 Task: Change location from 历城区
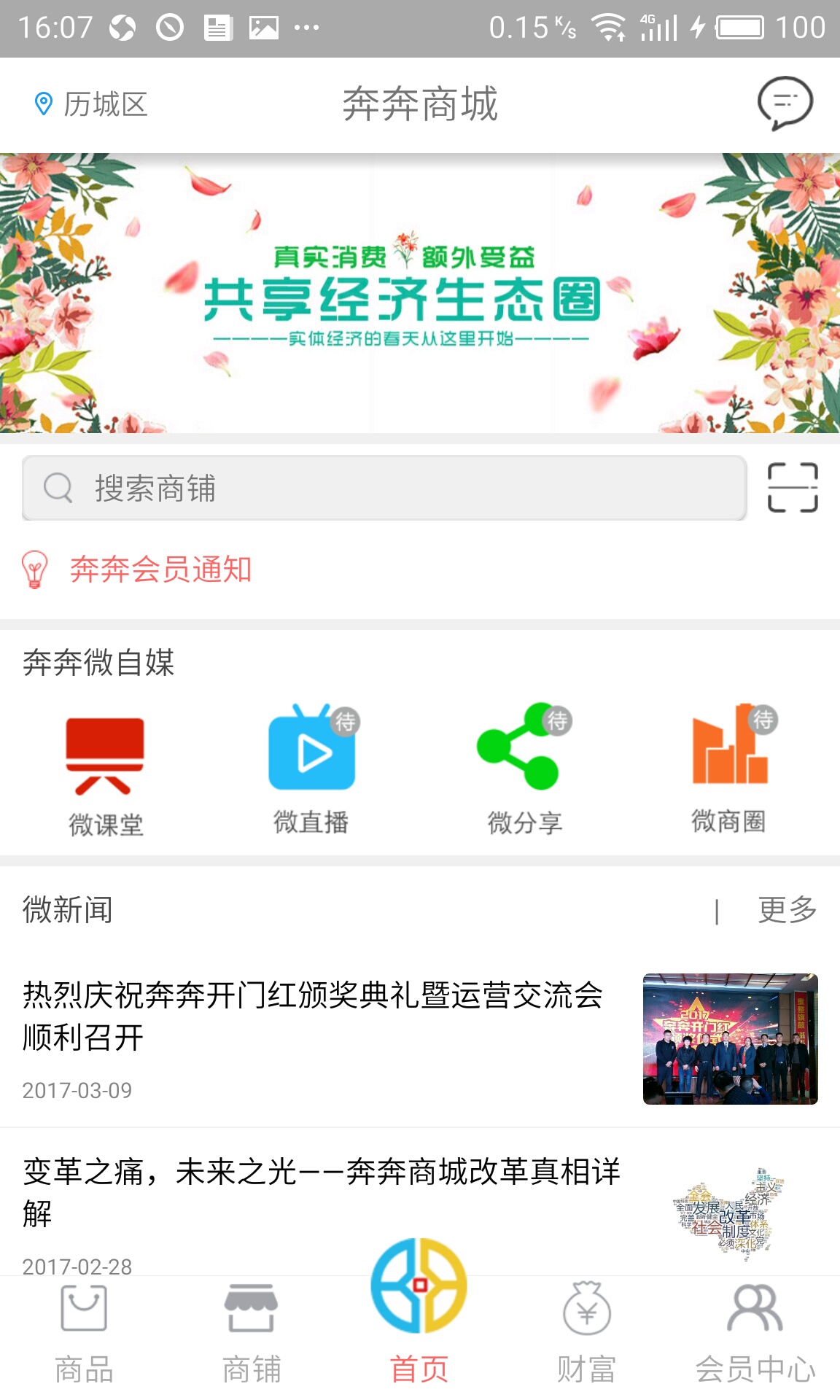point(91,104)
